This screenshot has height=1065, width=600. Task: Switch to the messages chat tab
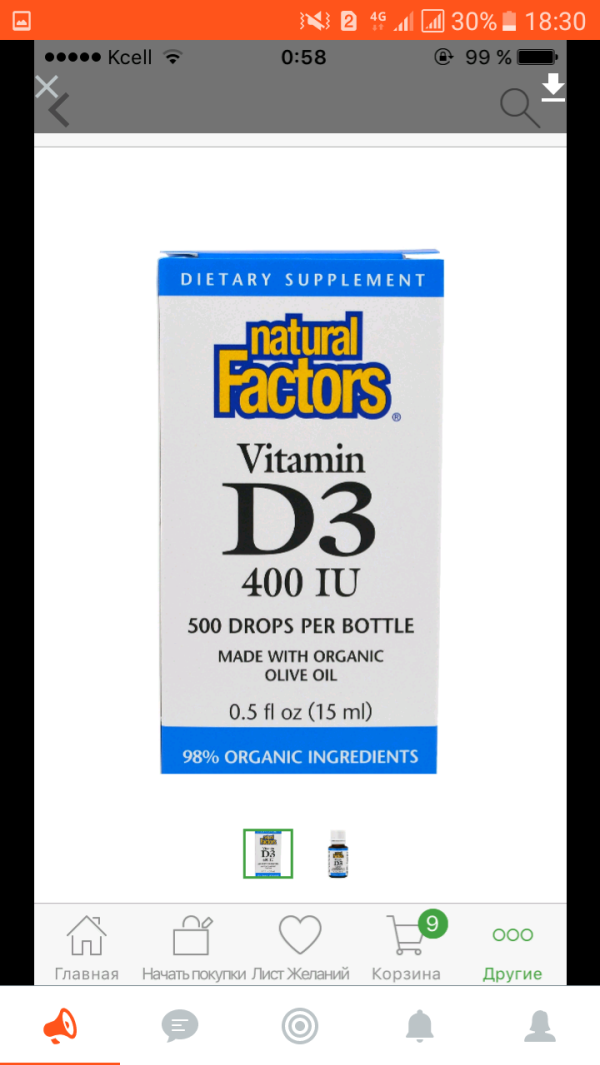(x=180, y=1026)
